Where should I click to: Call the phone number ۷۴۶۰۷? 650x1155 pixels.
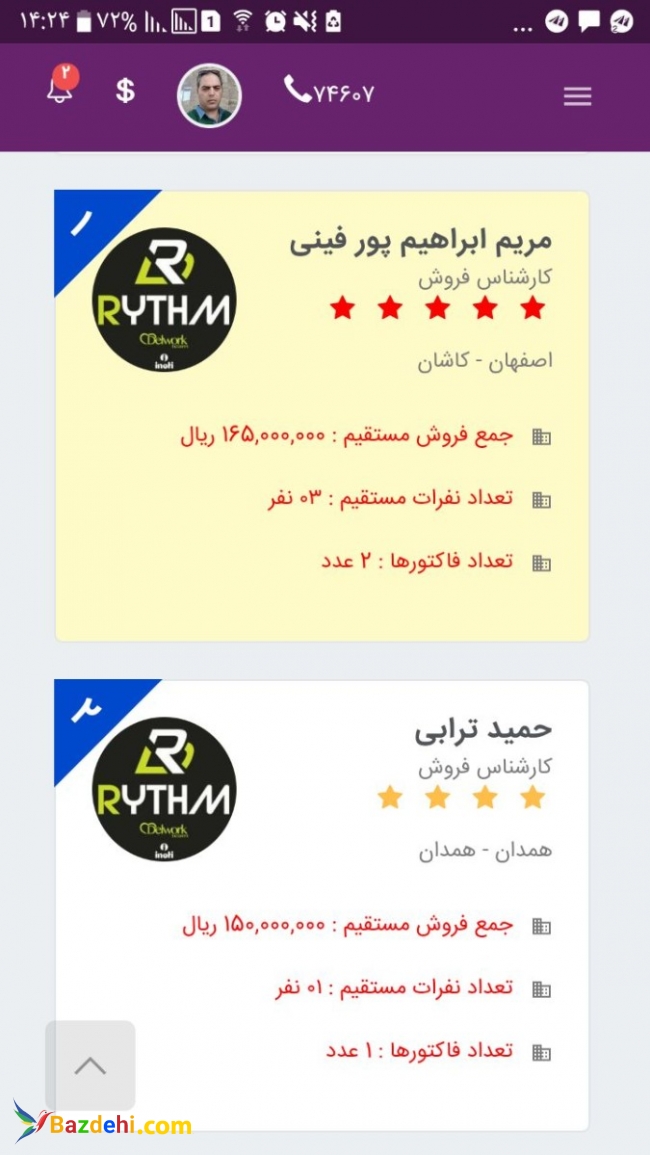(329, 93)
